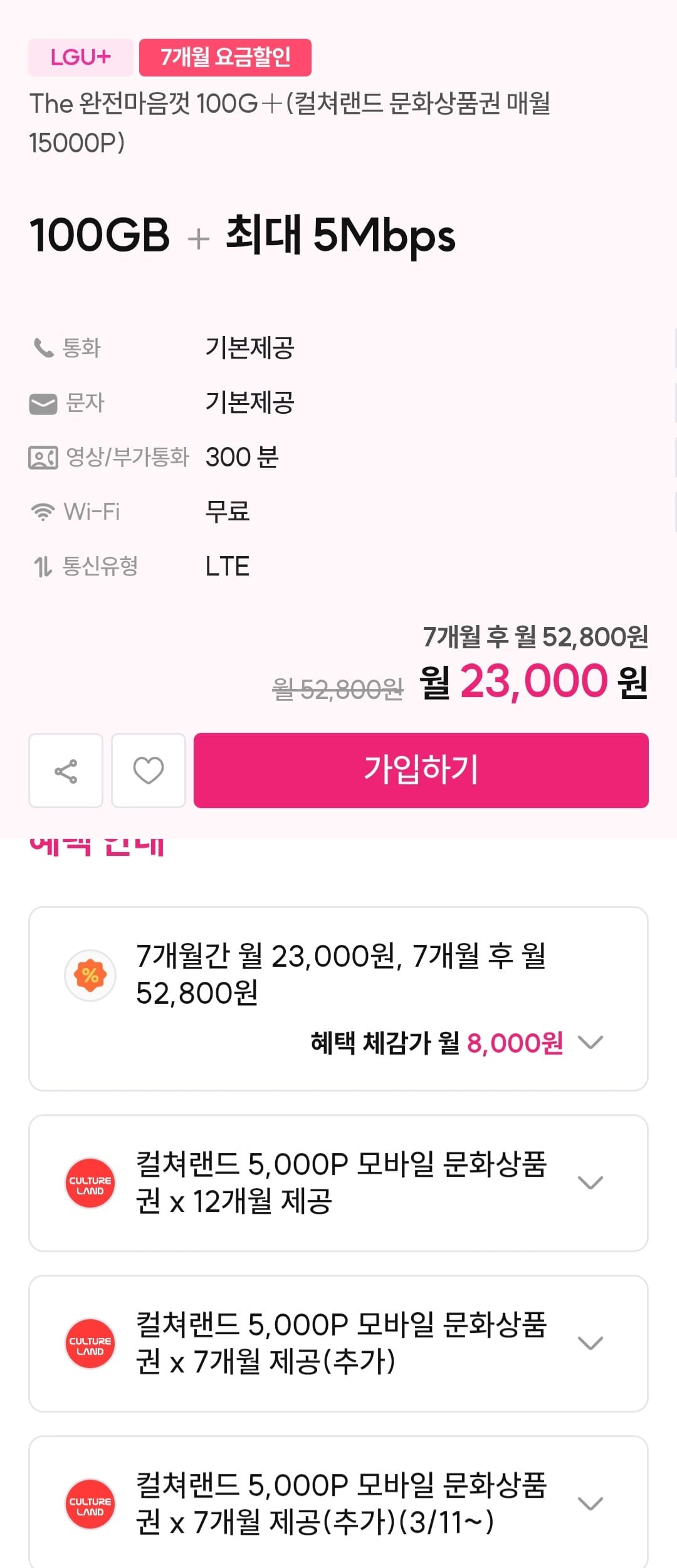Screen dimensions: 677x1568
Task: Click the message envelope icon beside 문자
Action: coord(41,403)
